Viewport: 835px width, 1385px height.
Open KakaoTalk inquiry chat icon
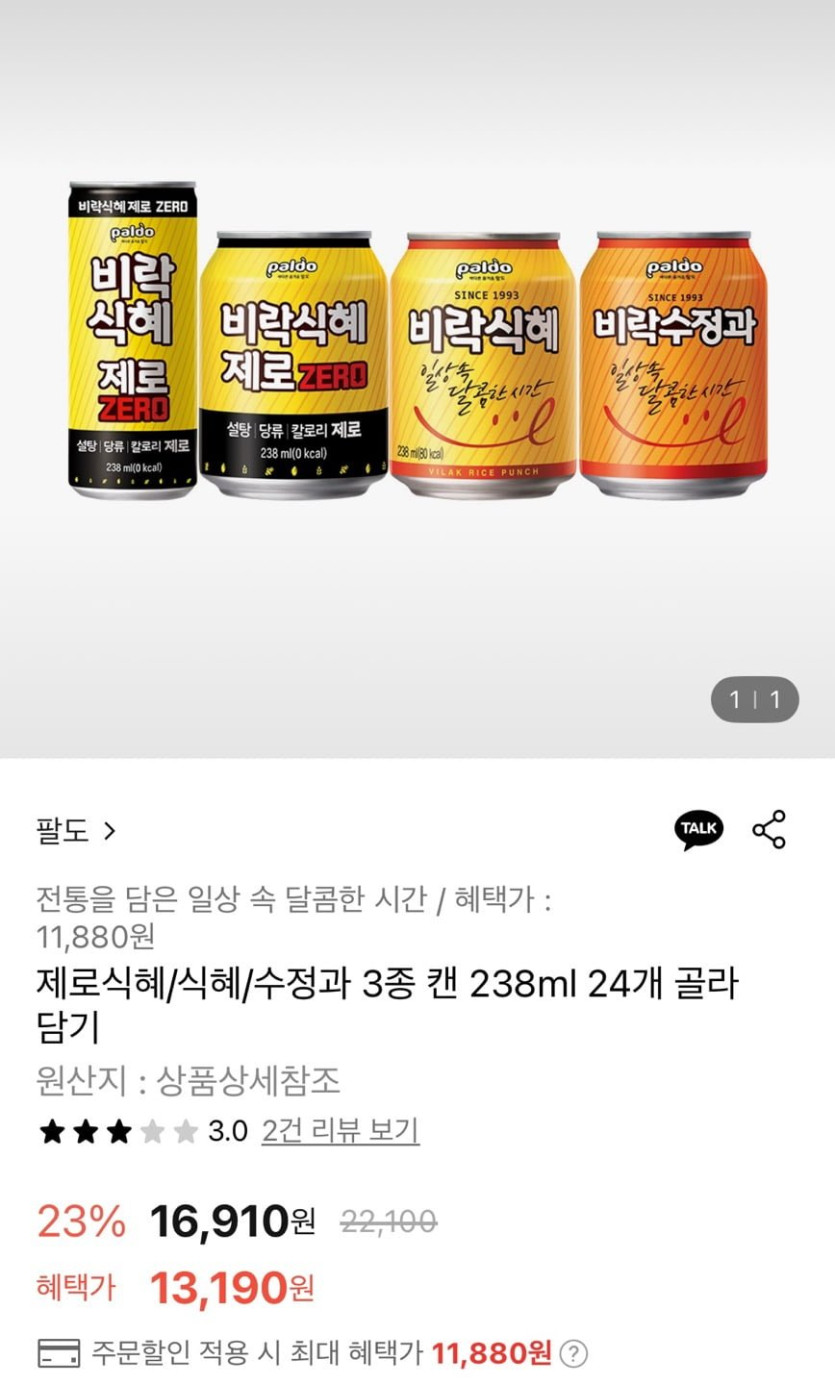[698, 830]
